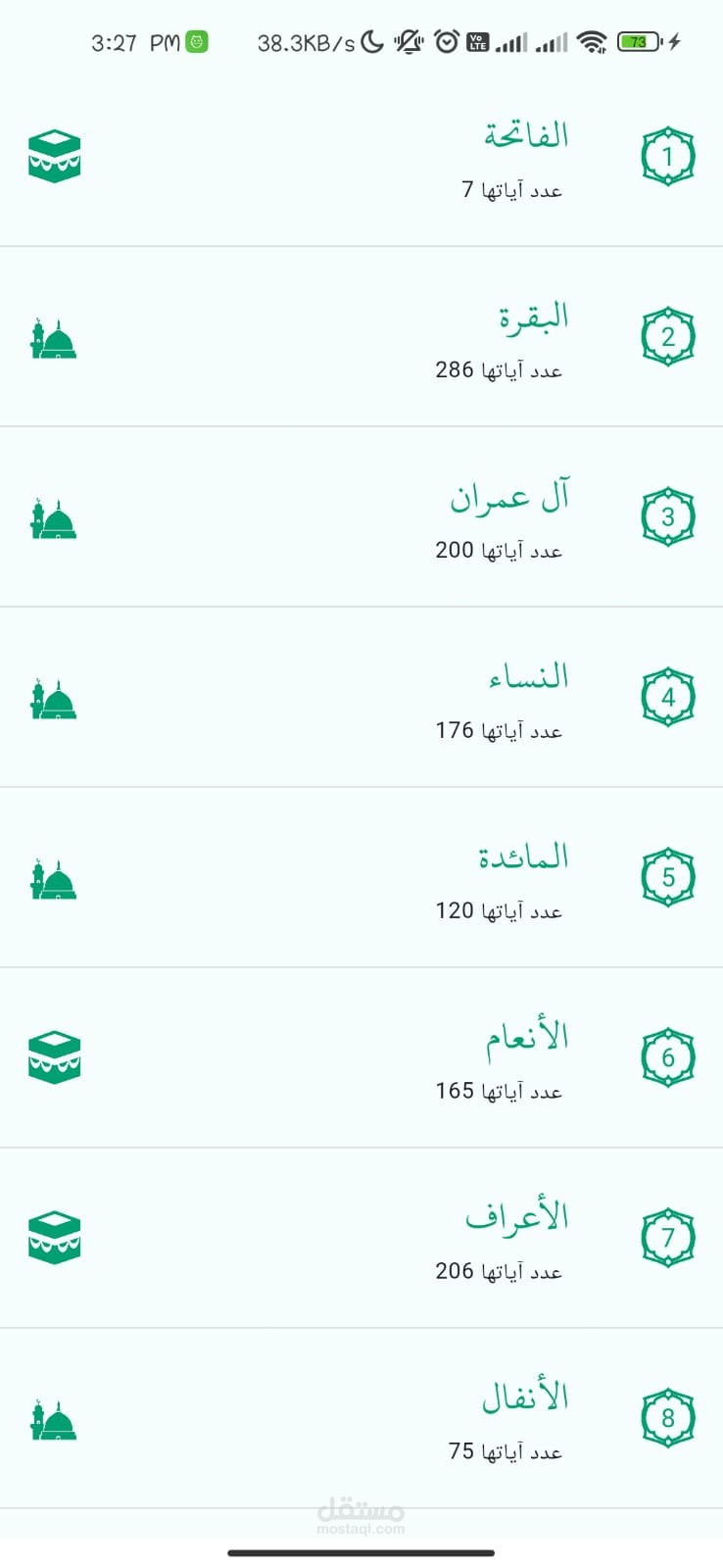This screenshot has height=1568, width=723.
Task: Open surah الأنعام
Action: coord(527,1038)
